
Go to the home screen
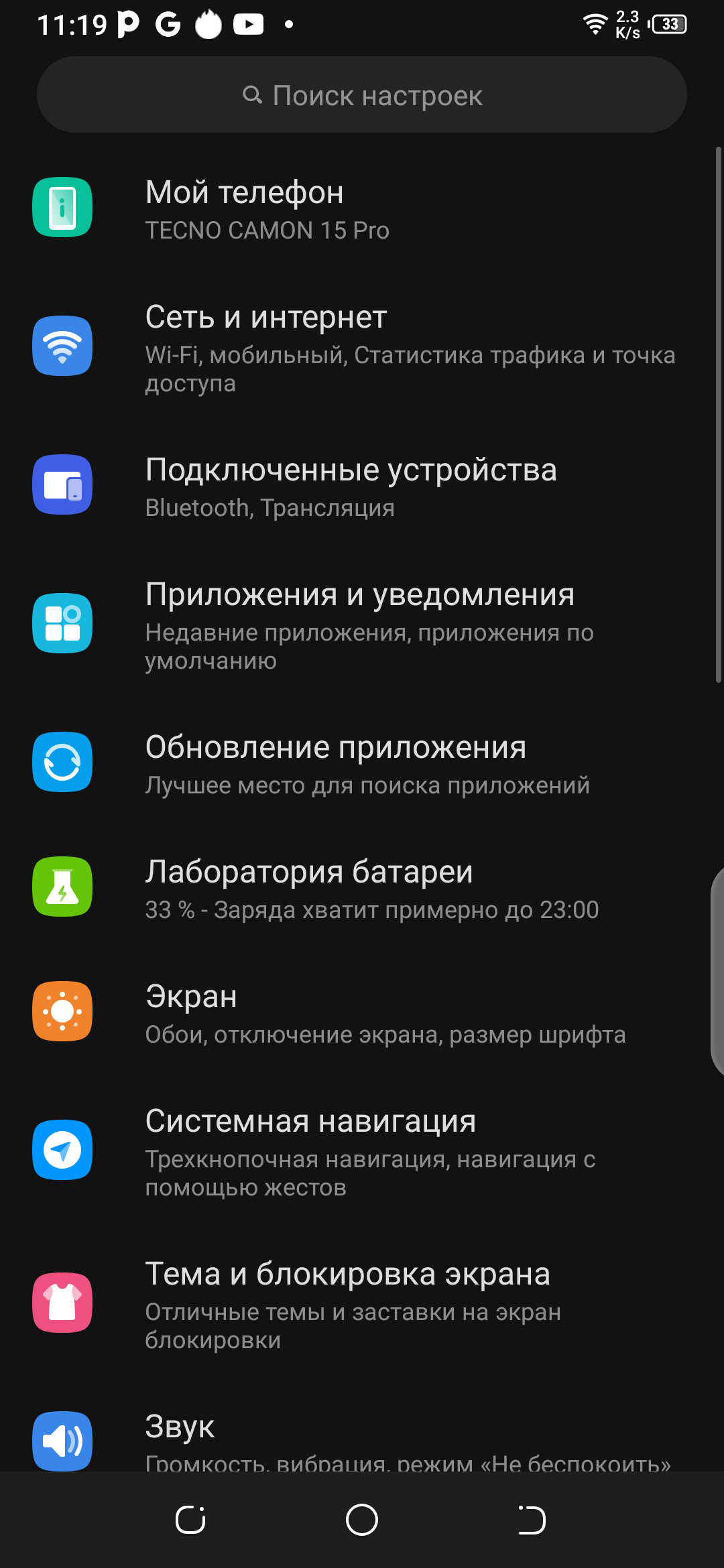coord(362,1520)
